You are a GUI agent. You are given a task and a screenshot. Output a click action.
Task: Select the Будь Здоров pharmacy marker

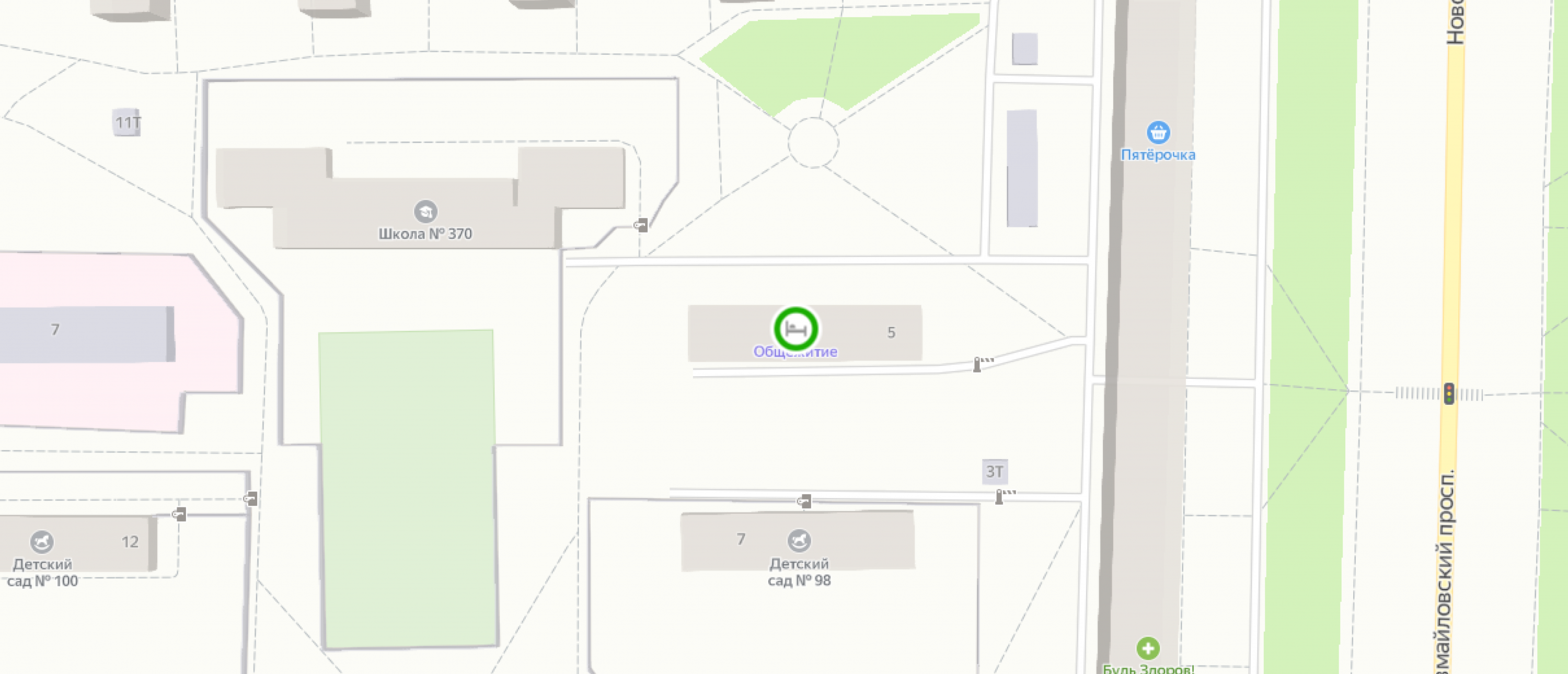coord(1147,648)
